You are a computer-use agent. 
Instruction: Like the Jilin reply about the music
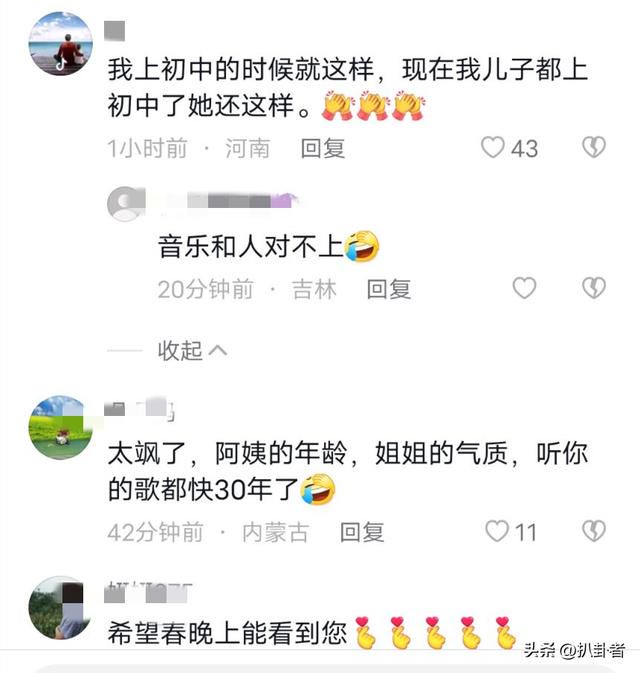[524, 289]
